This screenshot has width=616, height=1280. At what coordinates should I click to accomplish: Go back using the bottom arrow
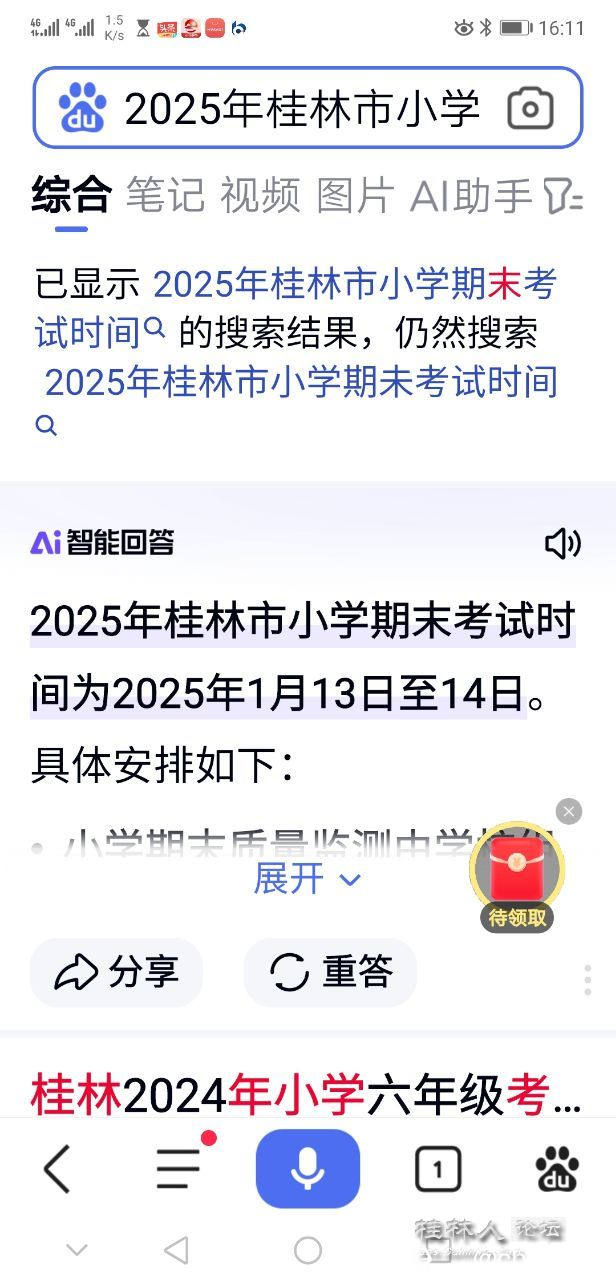(57, 1168)
